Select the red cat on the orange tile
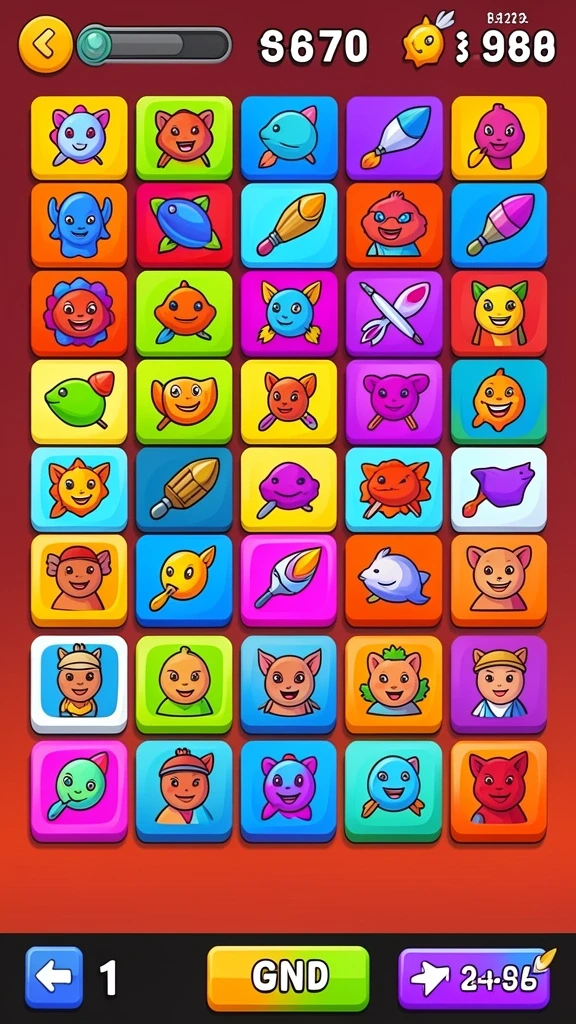The width and height of the screenshot is (576, 1024). pyautogui.click(x=498, y=791)
